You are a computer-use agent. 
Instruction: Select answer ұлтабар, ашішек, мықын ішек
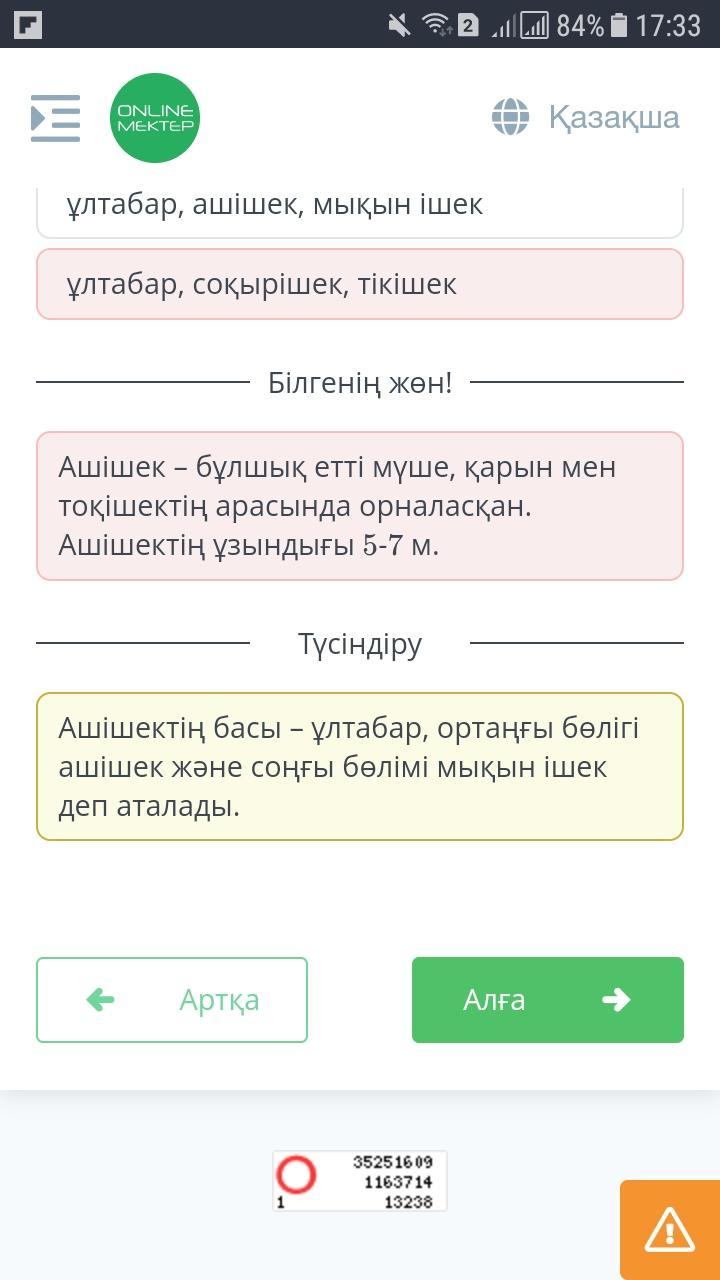pyautogui.click(x=360, y=209)
